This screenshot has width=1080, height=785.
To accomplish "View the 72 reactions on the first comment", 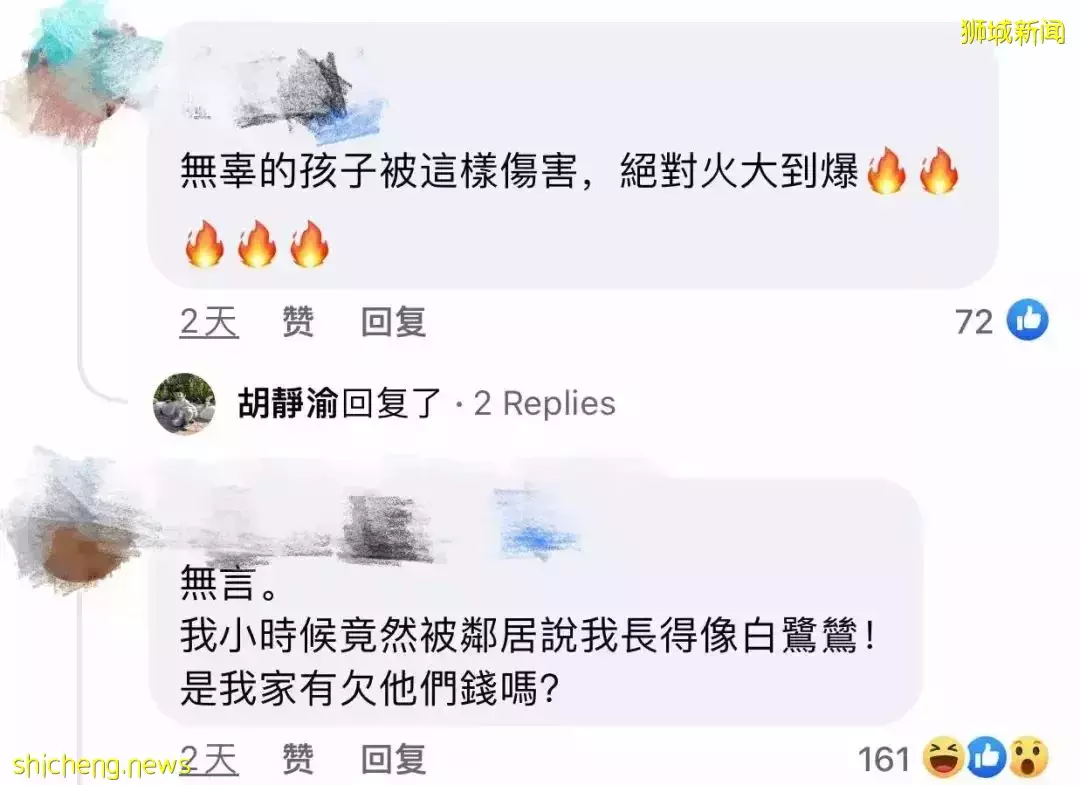I will pyautogui.click(x=1000, y=322).
